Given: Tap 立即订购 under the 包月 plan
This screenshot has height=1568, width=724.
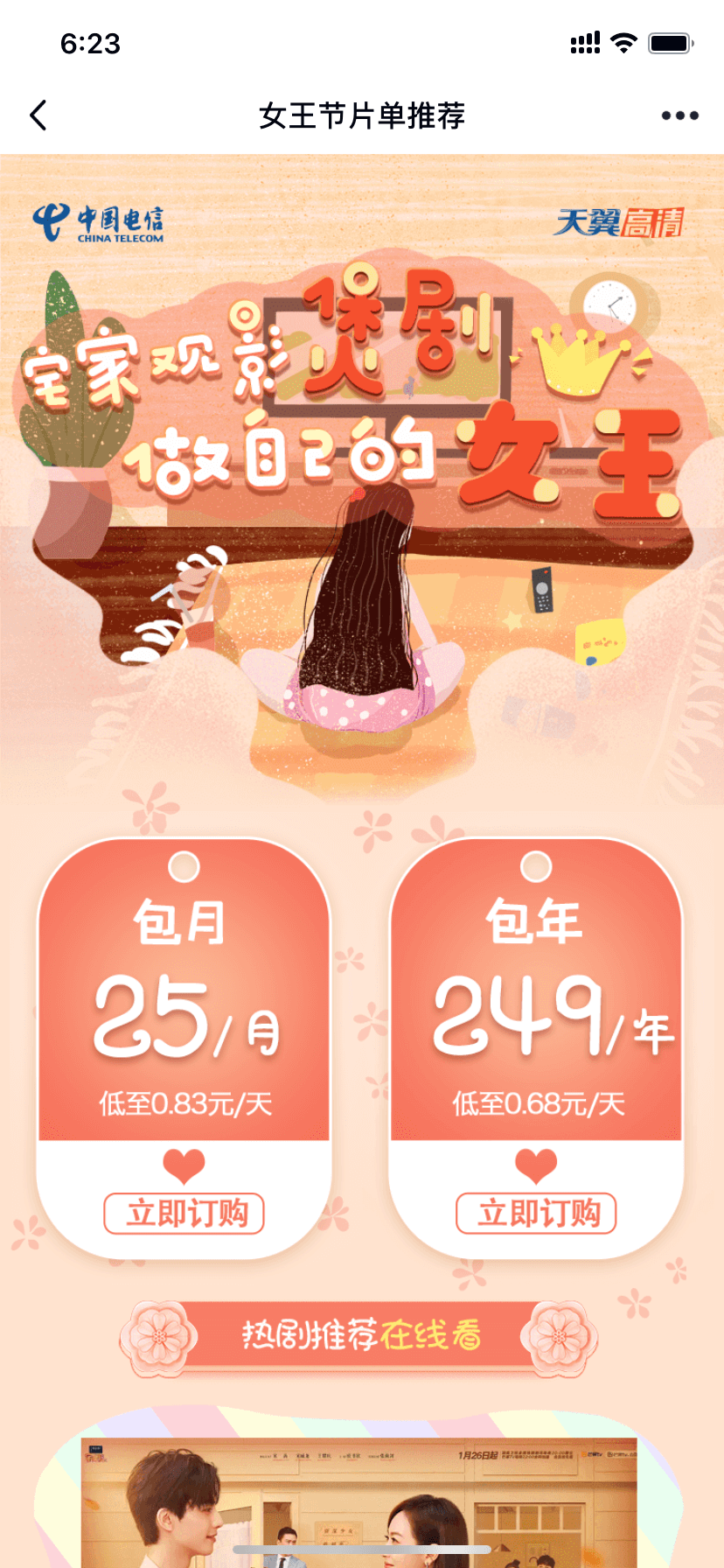Looking at the screenshot, I should click(184, 1214).
